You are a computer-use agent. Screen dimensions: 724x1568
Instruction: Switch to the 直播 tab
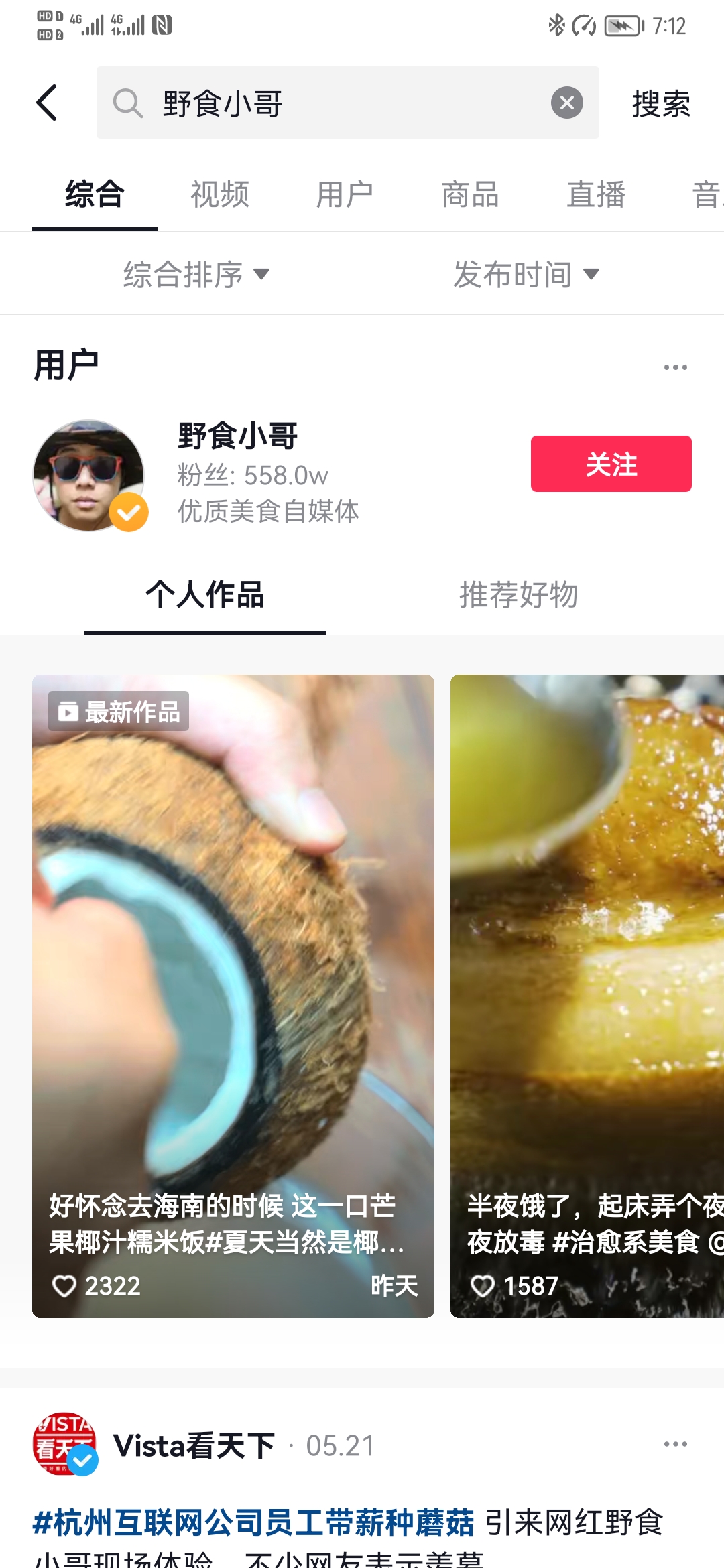(595, 195)
